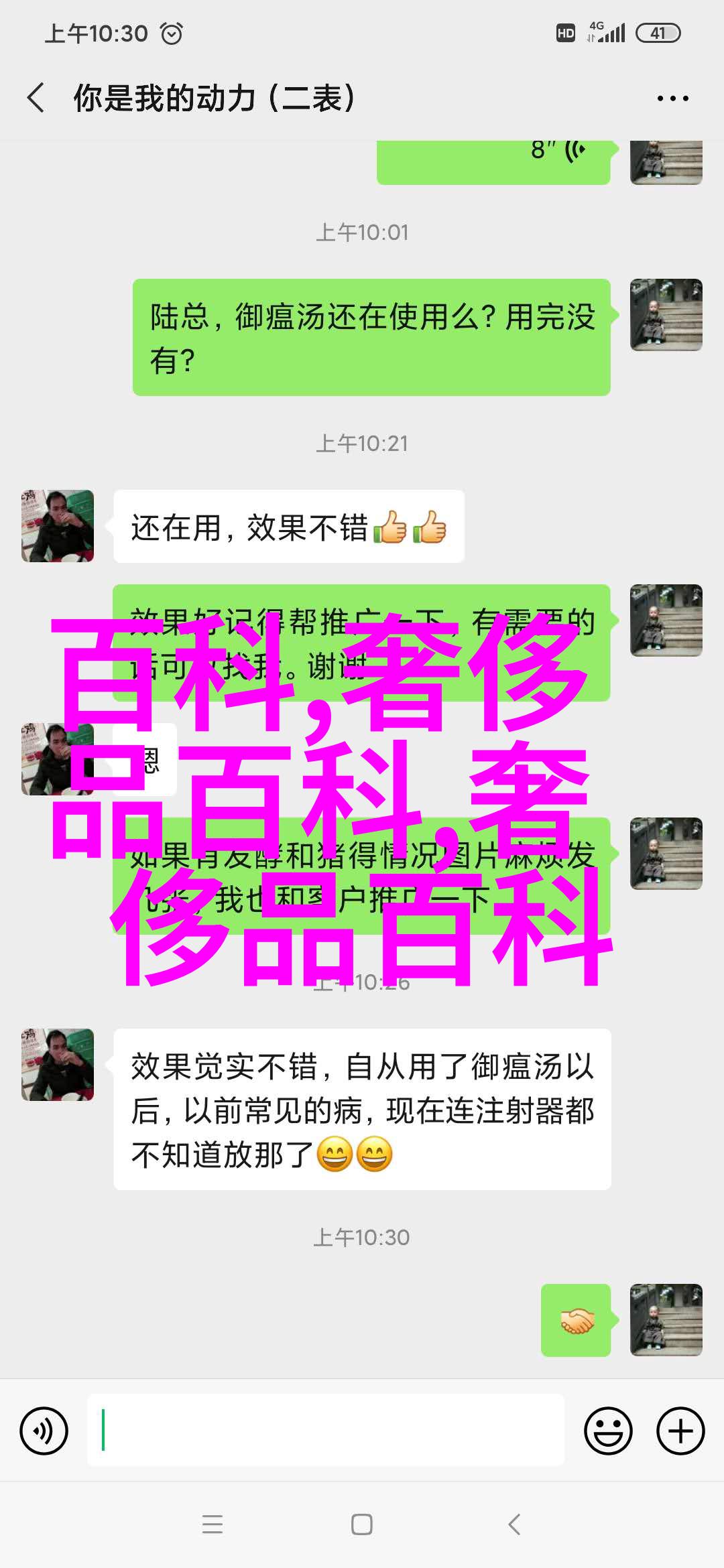Open contact's avatar beside 效果觉实不错 message

click(x=58, y=1065)
